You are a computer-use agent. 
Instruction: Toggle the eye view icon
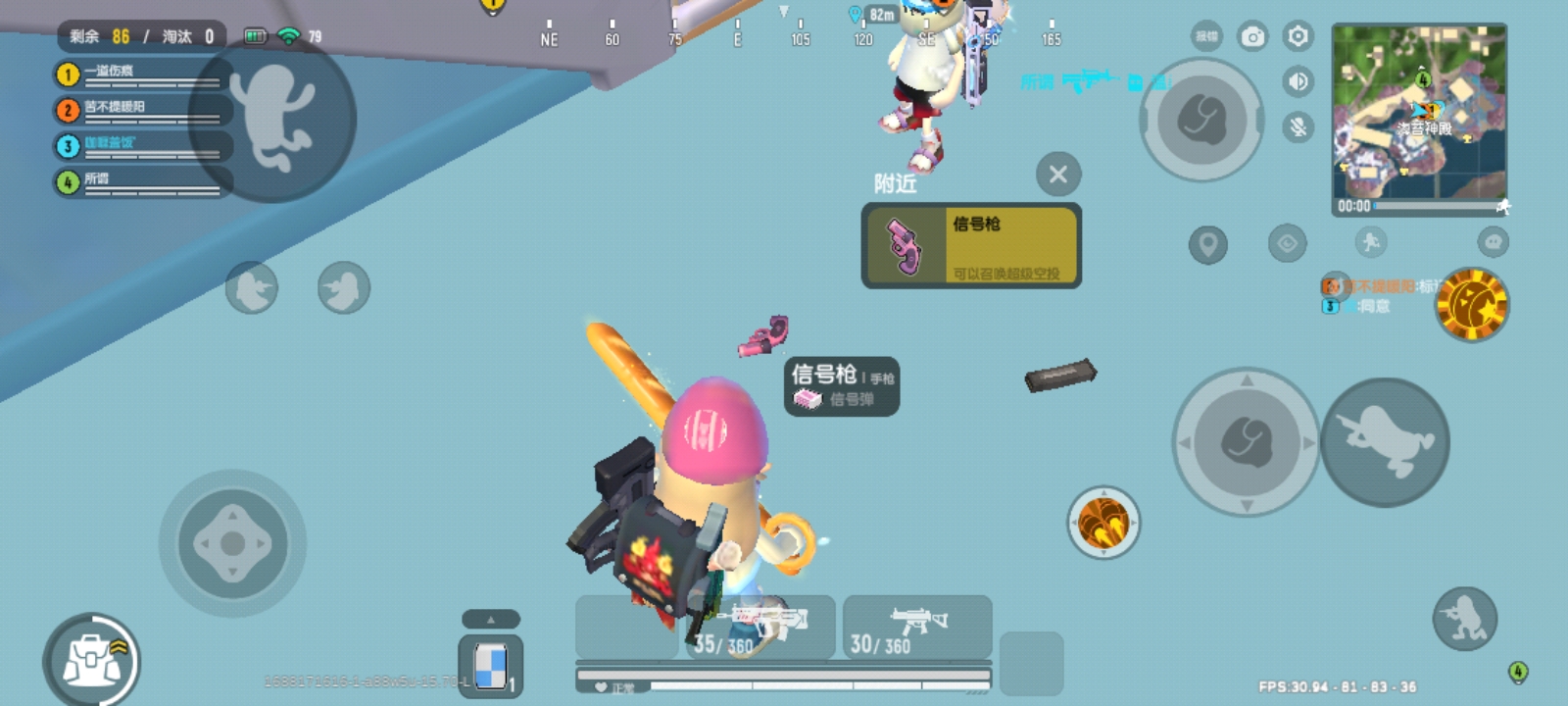[x=1287, y=243]
